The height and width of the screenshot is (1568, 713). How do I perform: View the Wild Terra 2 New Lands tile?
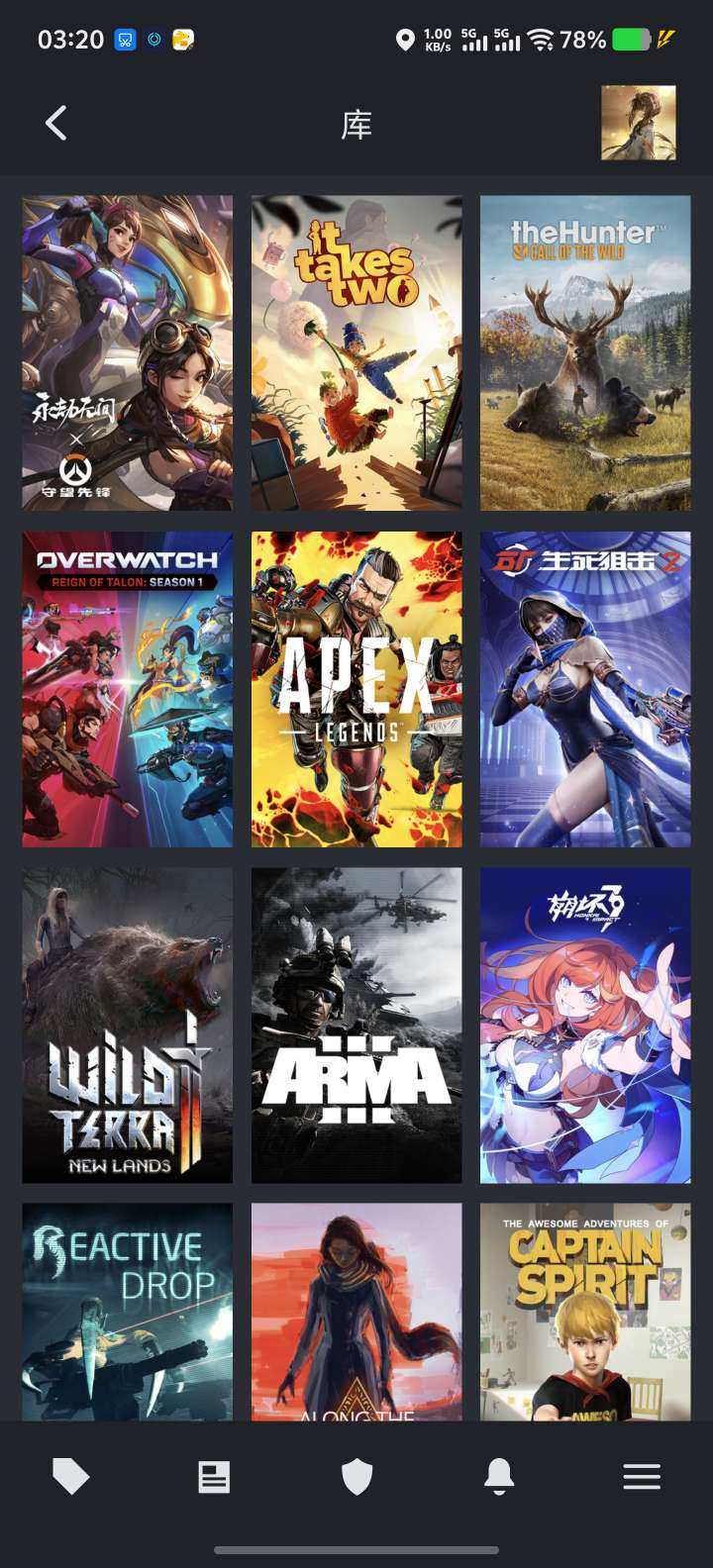coord(127,1025)
